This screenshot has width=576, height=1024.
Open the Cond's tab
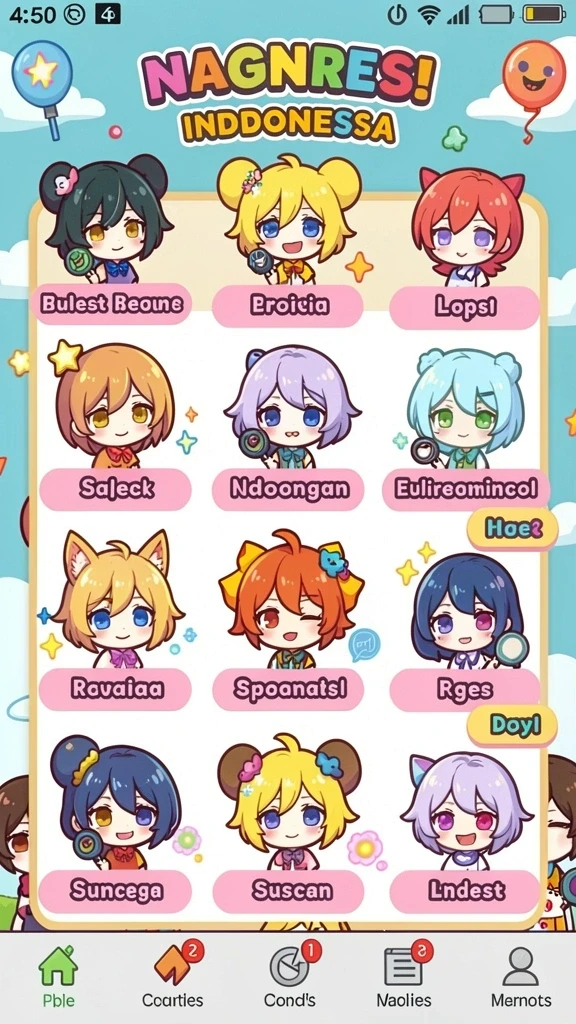click(289, 977)
